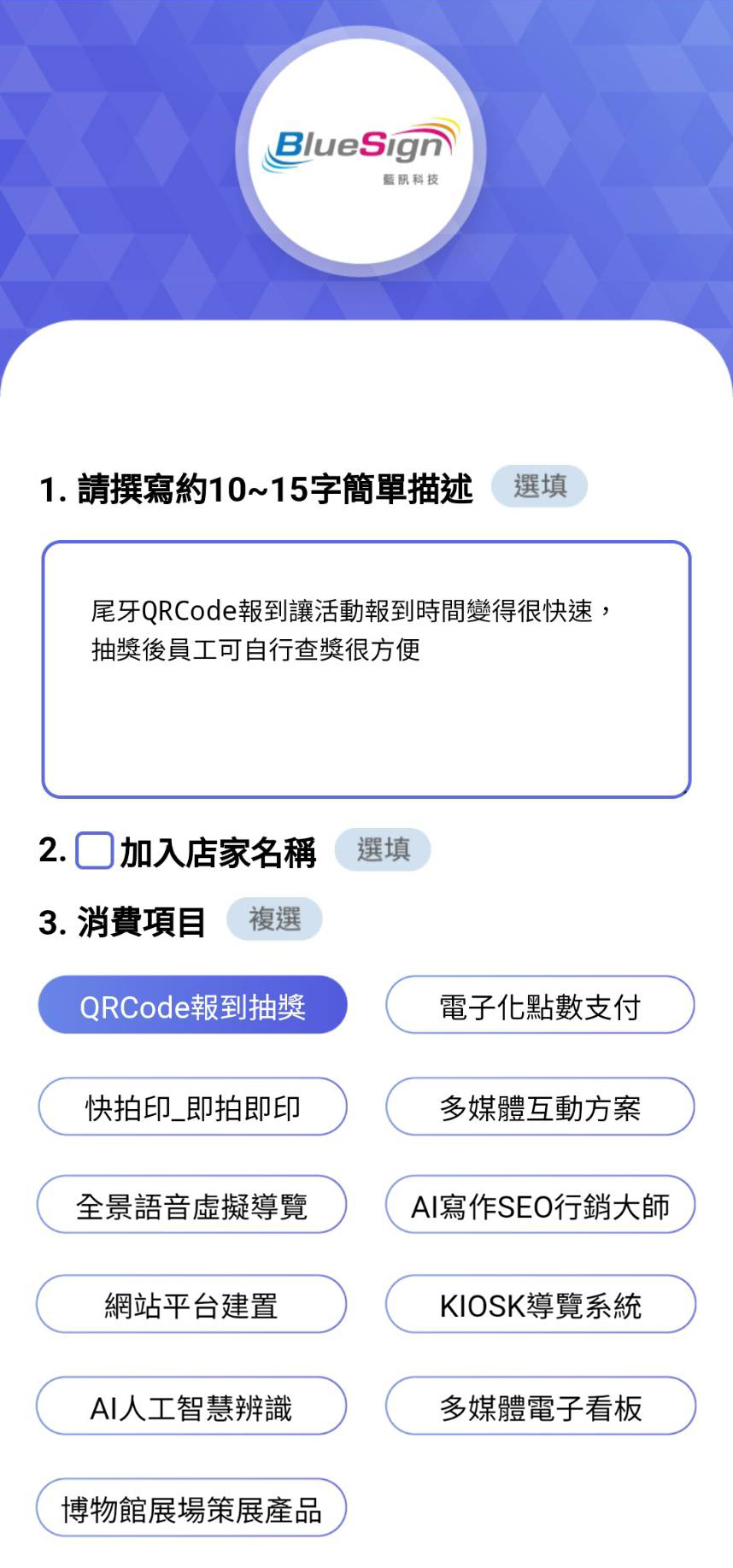Choose 快拍印_即拍即印 chip
Screen dimensions: 733x1568
tap(193, 1107)
